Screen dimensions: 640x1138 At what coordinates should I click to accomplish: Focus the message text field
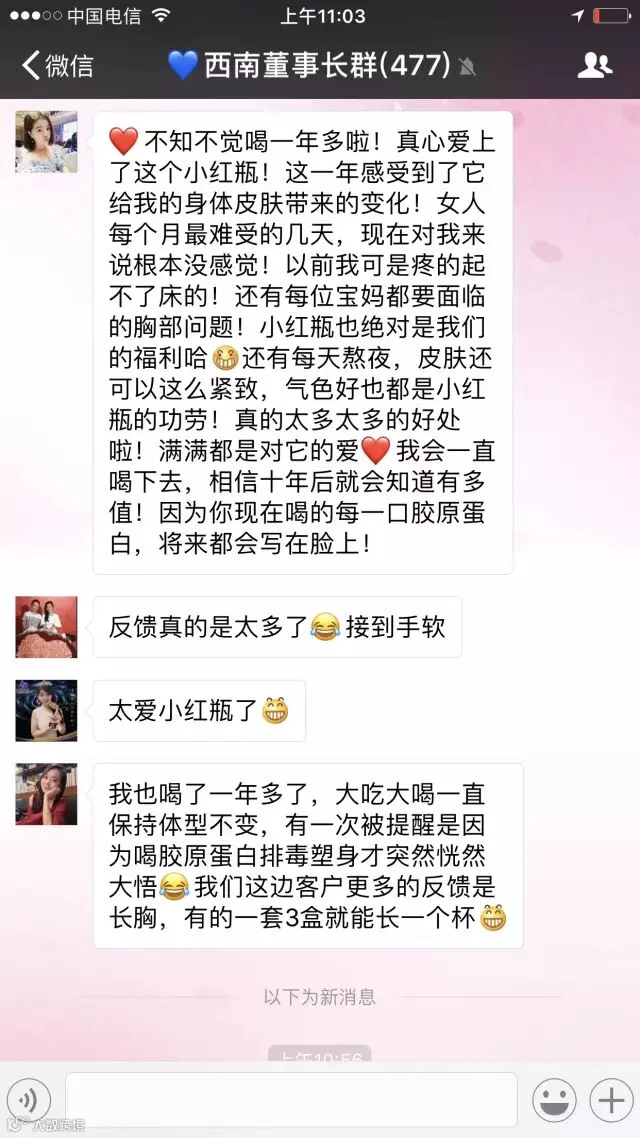point(291,1100)
